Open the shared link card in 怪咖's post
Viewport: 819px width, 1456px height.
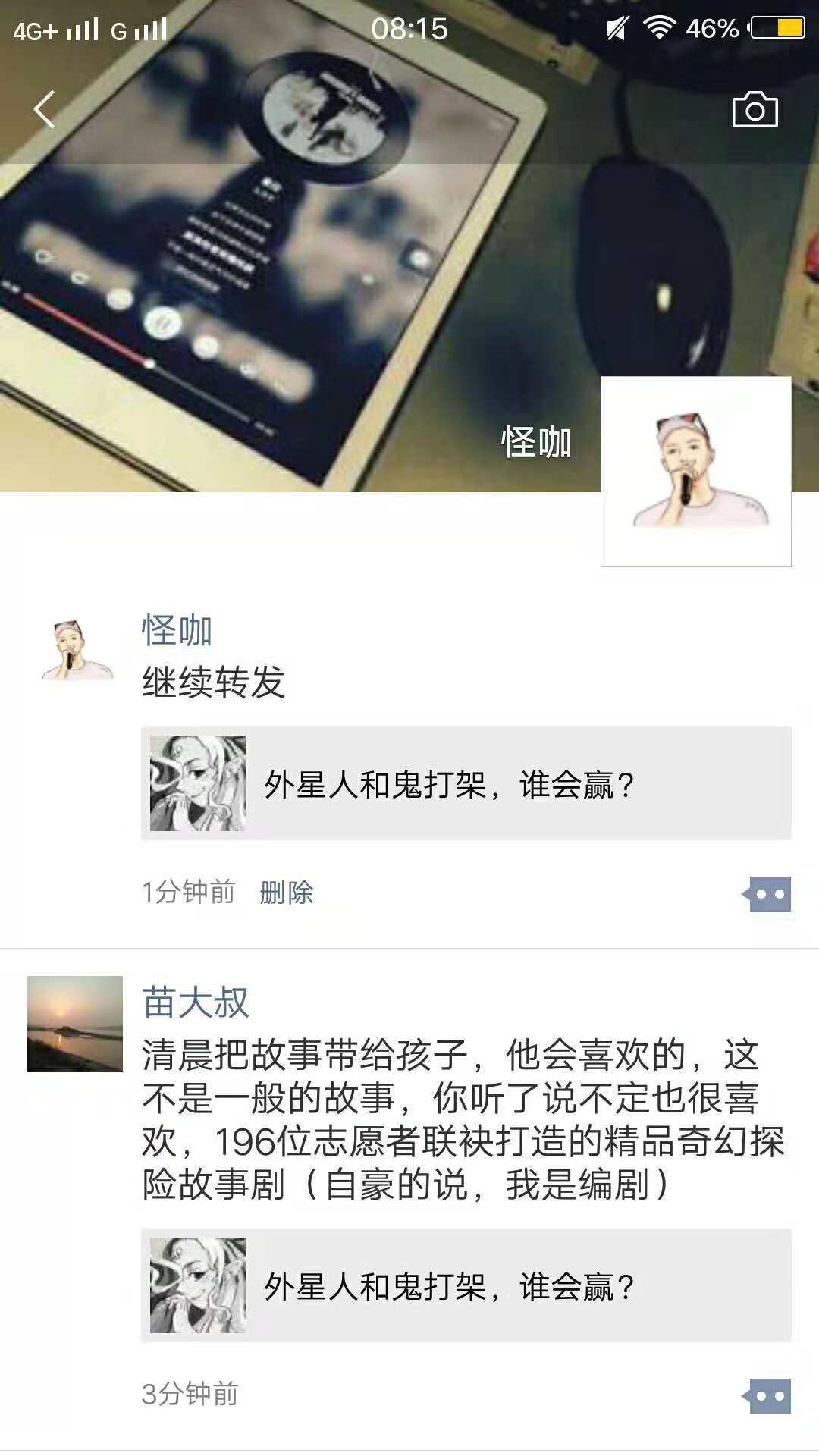[x=466, y=783]
